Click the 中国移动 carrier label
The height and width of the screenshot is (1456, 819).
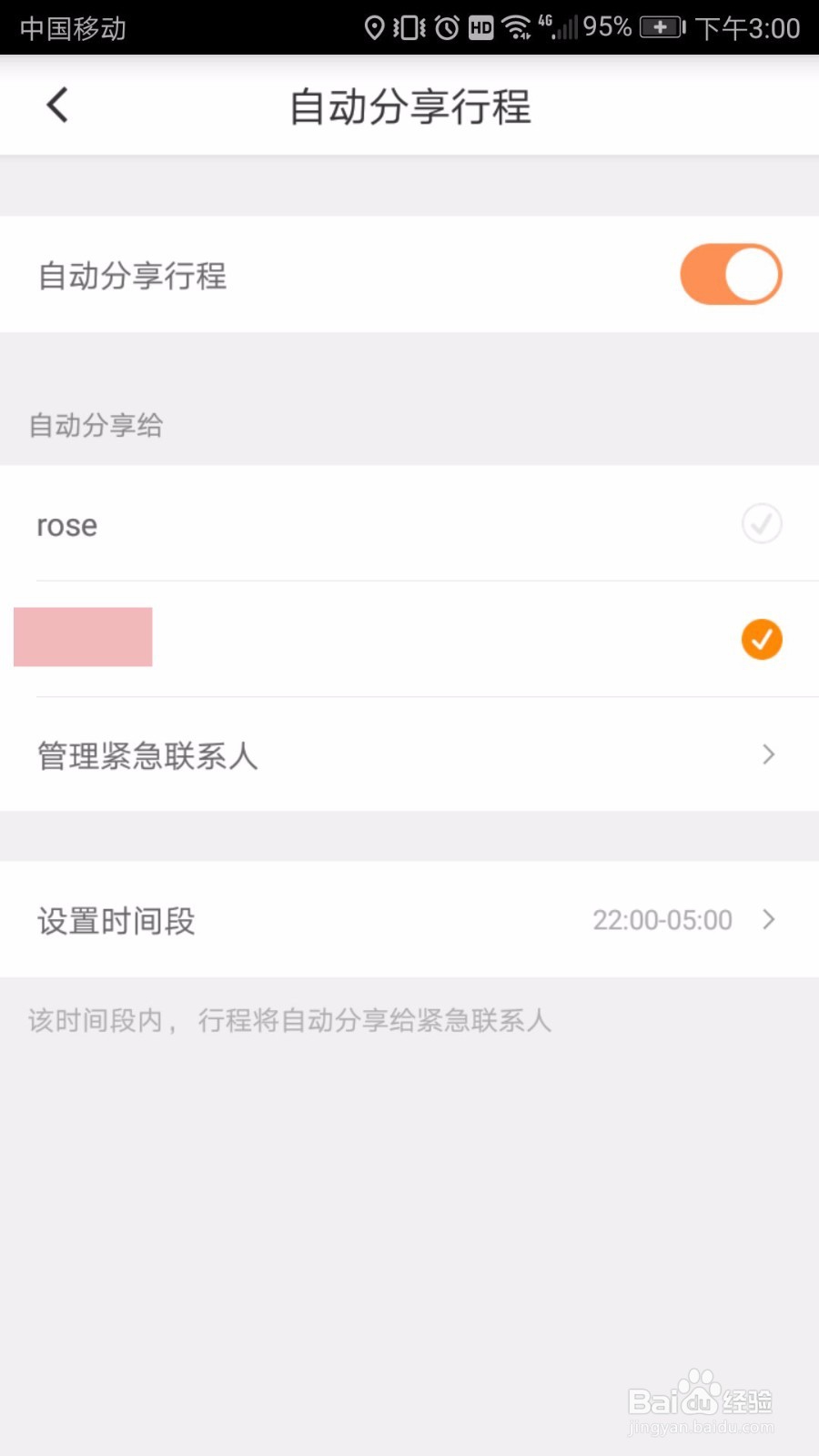(71, 26)
